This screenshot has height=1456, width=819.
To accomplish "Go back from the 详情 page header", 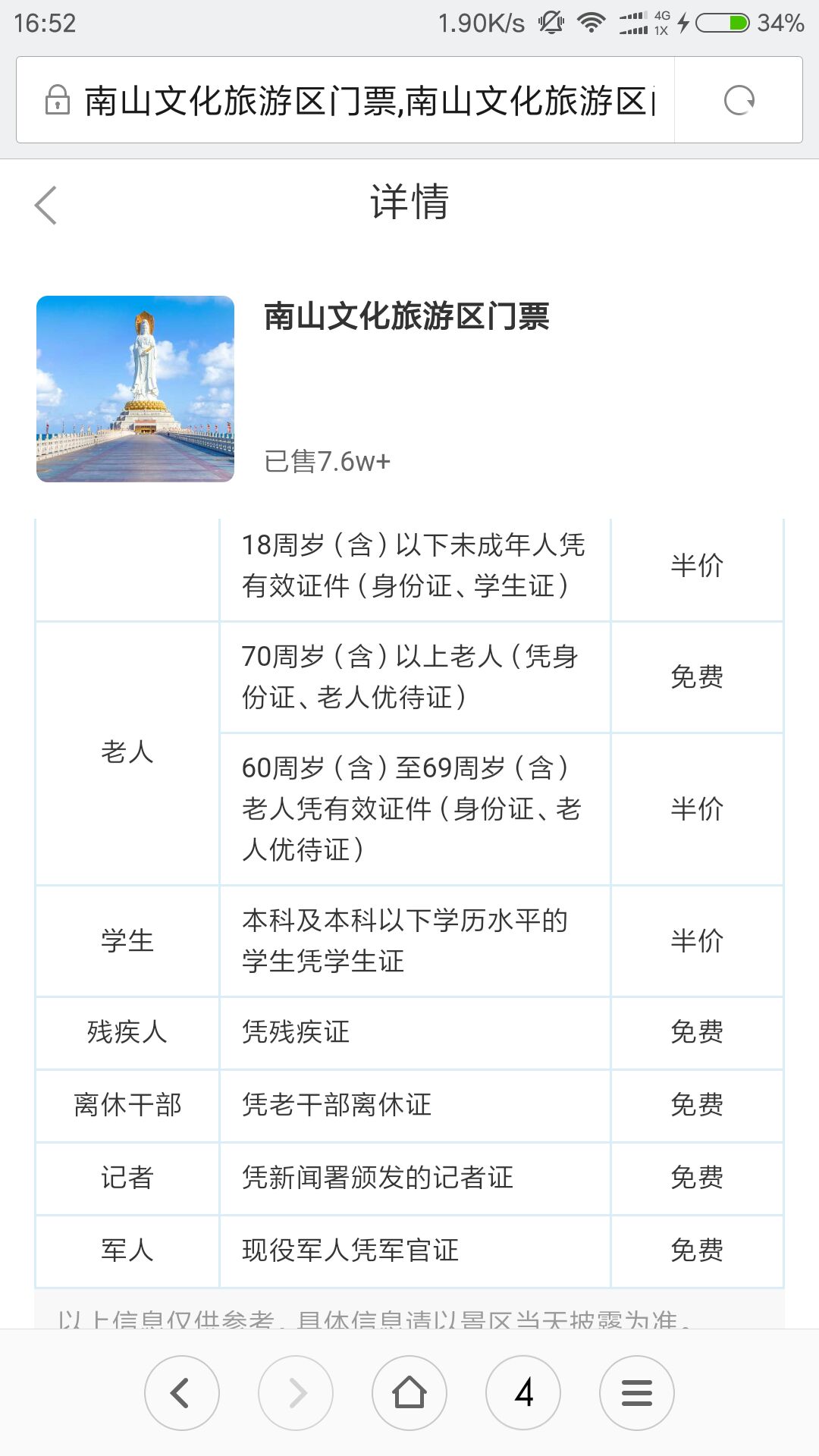I will (45, 205).
